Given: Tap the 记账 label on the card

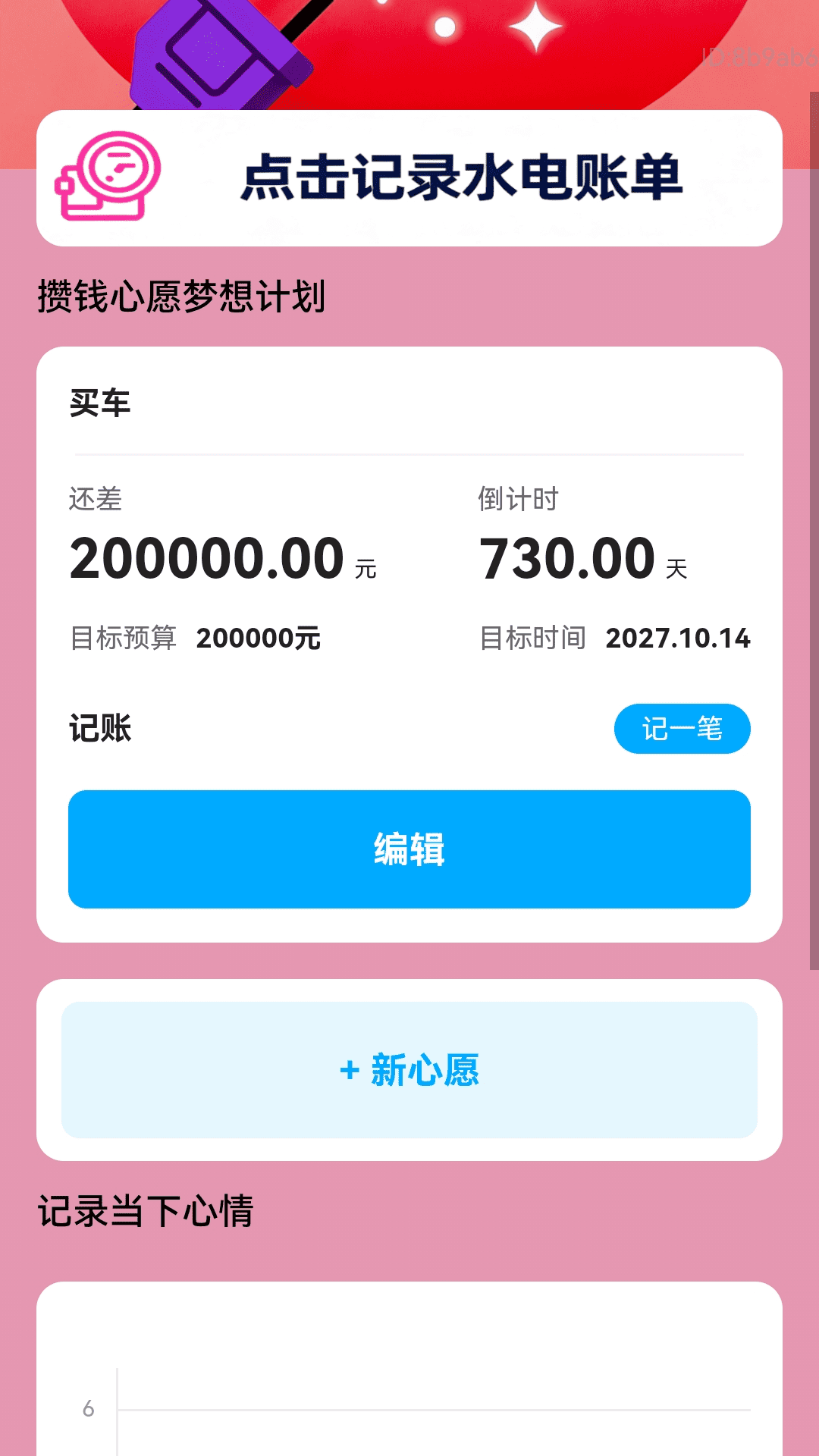Looking at the screenshot, I should [x=97, y=729].
